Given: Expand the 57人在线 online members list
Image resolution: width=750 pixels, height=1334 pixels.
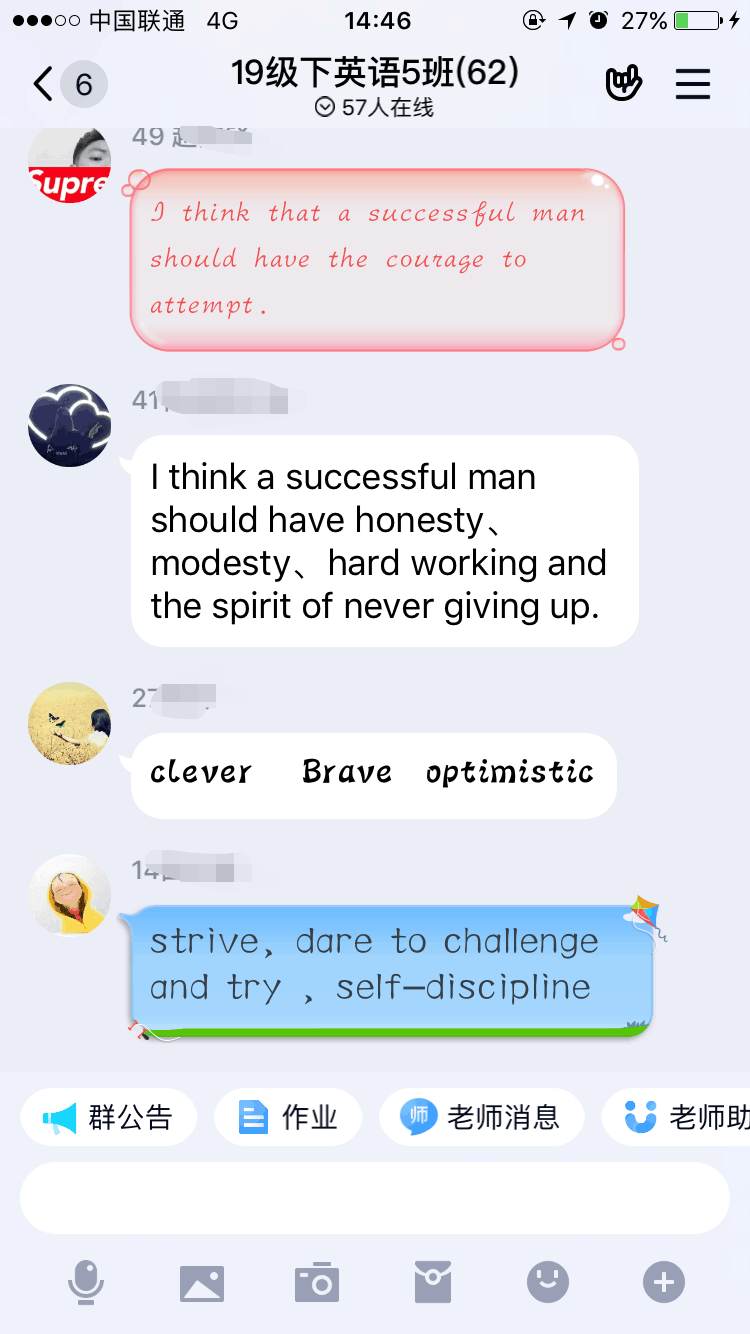Looking at the screenshot, I should click(x=374, y=108).
